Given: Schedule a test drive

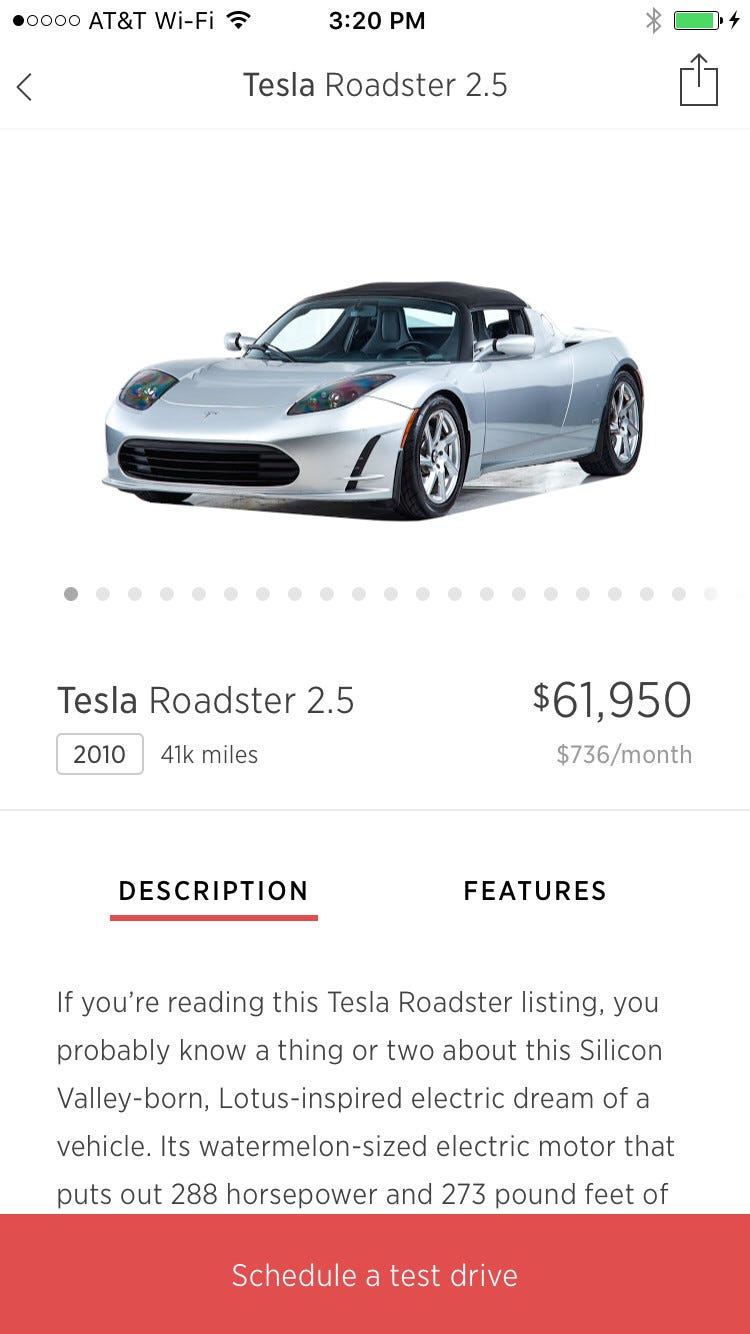Looking at the screenshot, I should (375, 1275).
